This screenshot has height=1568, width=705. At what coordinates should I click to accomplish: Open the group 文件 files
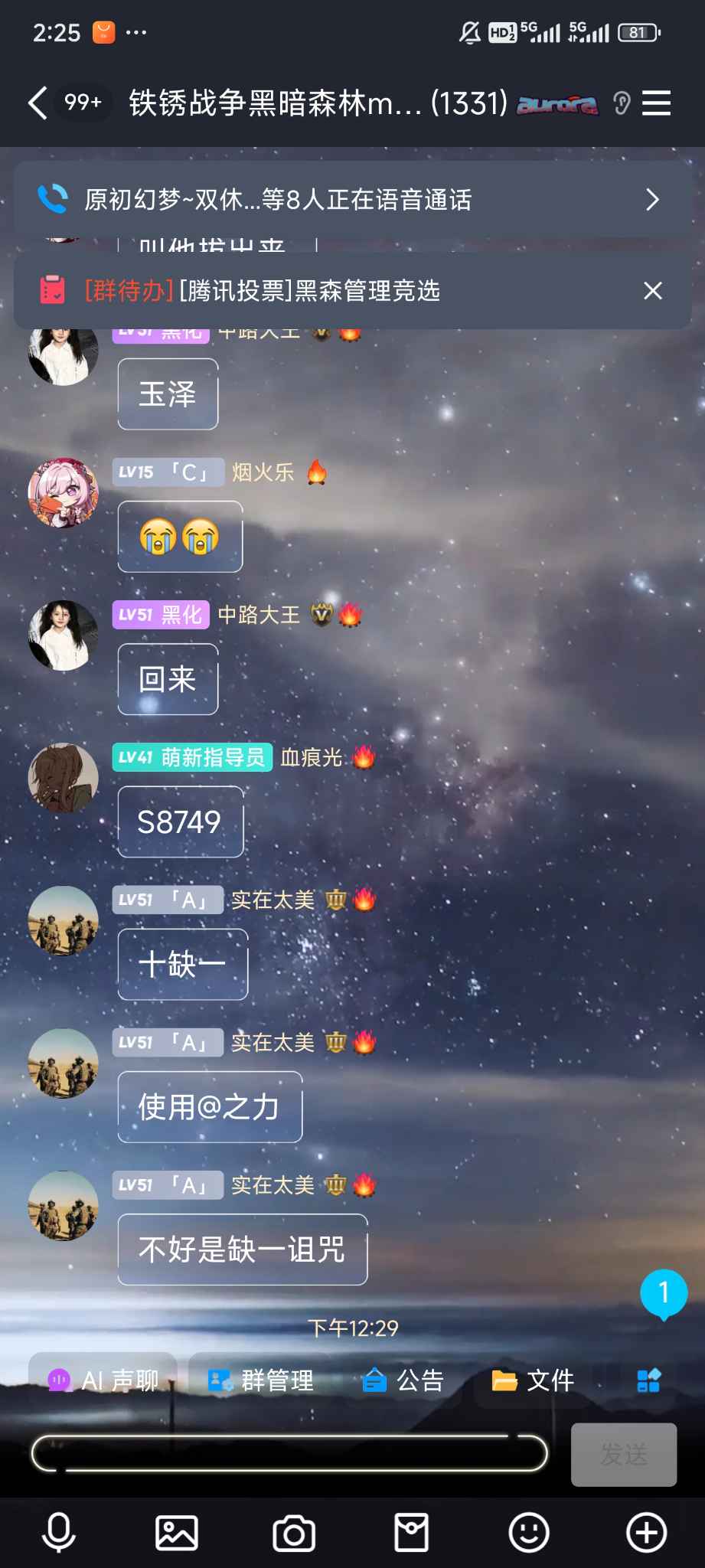point(533,1380)
